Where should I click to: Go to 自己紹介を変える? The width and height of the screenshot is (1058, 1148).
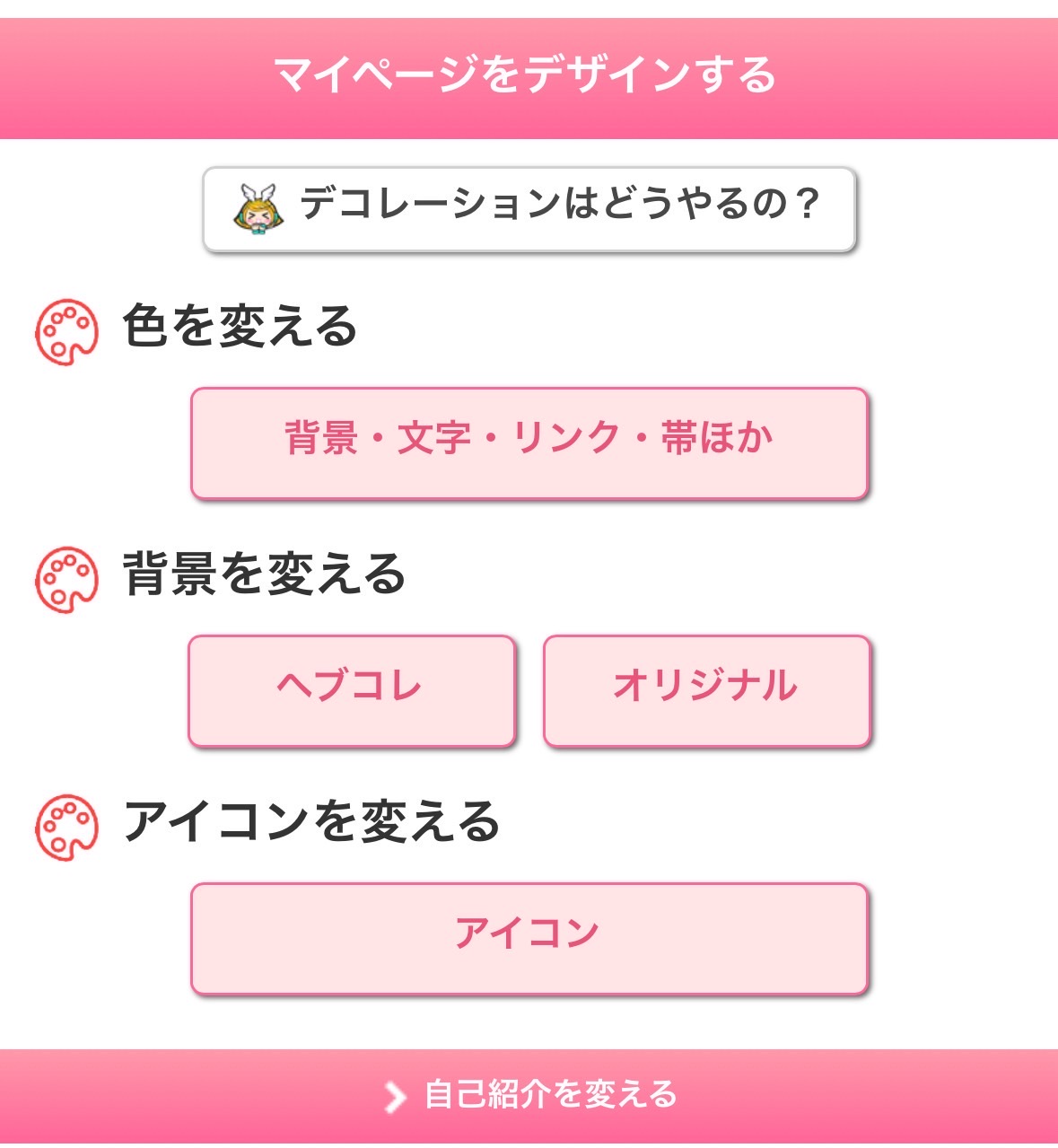pos(529,1096)
